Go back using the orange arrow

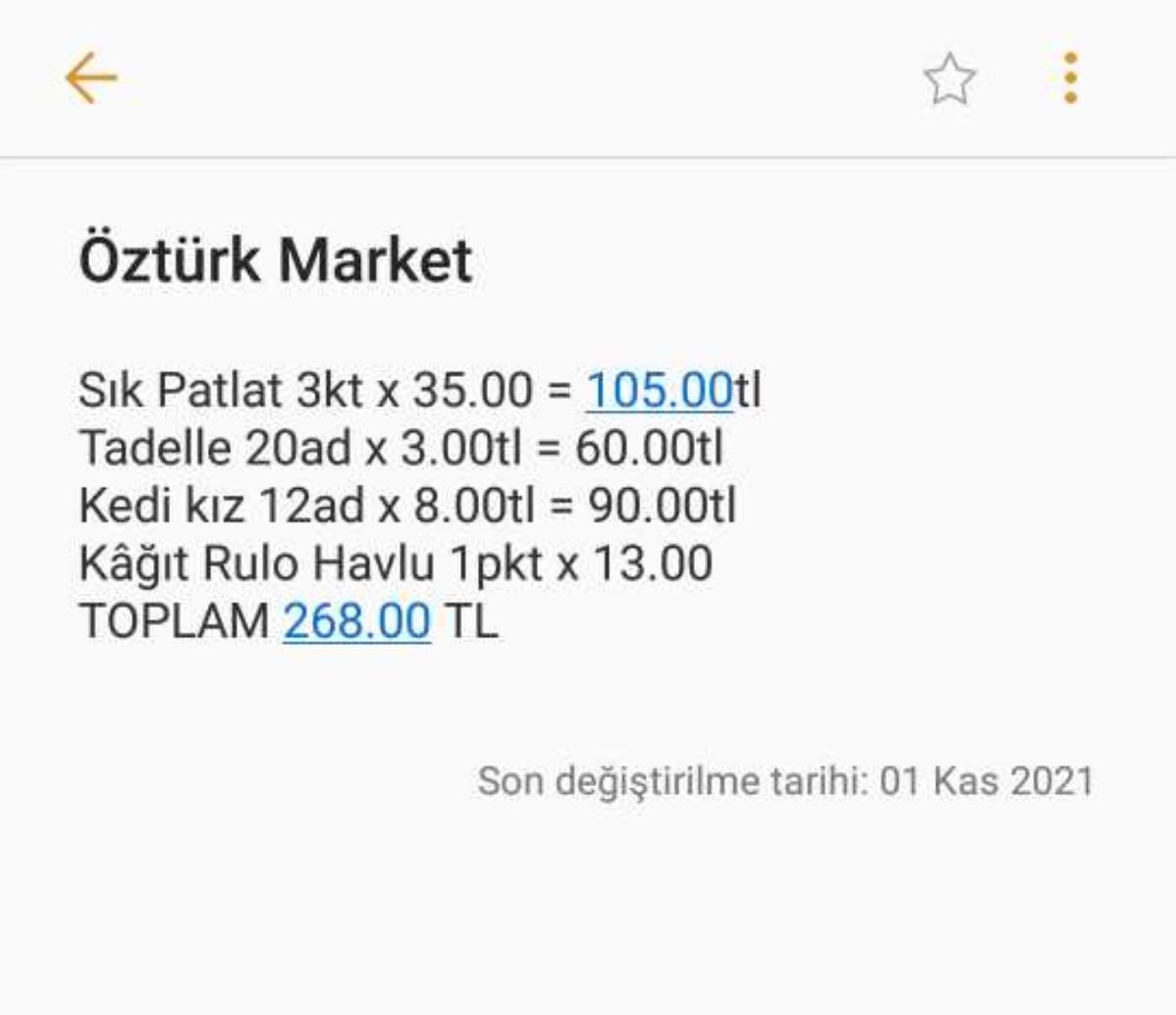(x=91, y=78)
